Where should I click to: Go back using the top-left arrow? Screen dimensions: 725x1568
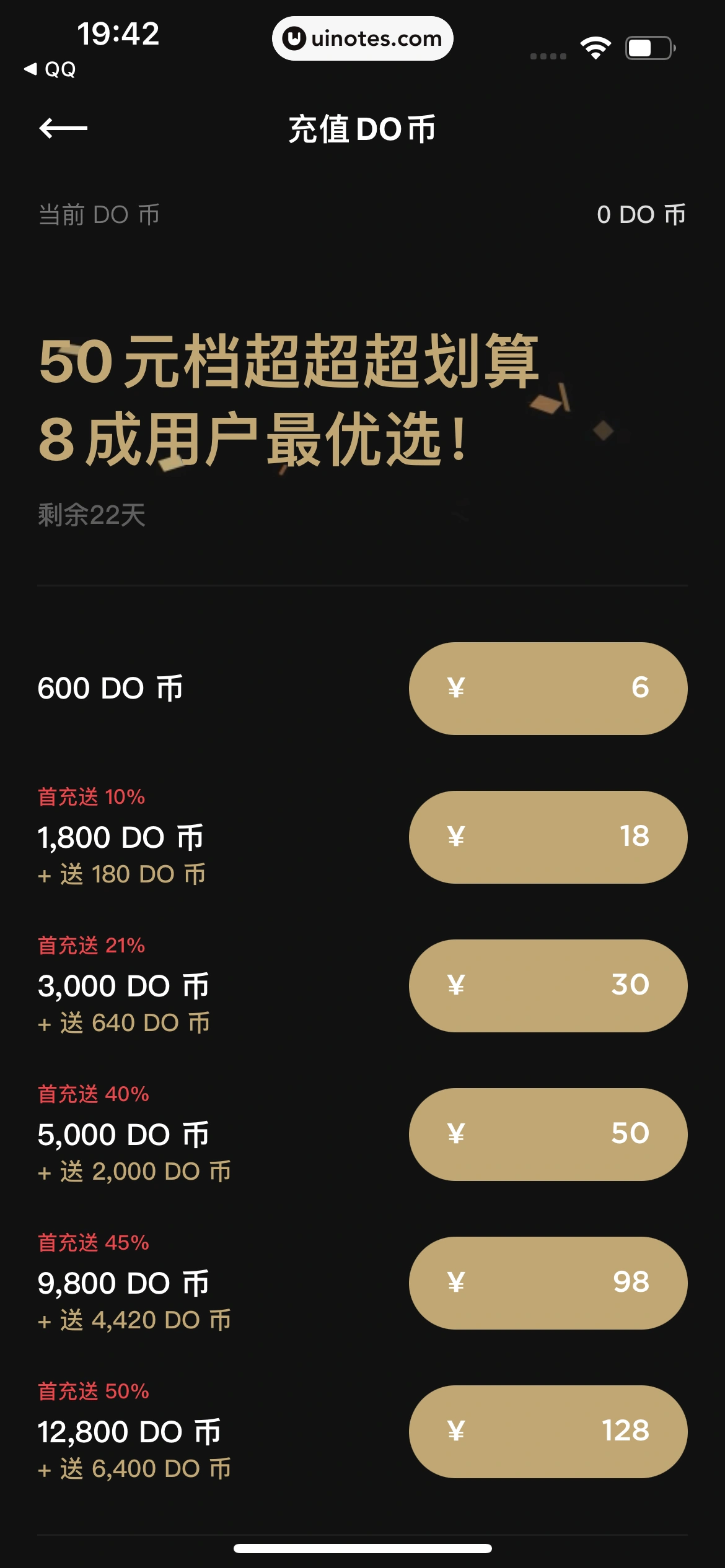tap(63, 129)
